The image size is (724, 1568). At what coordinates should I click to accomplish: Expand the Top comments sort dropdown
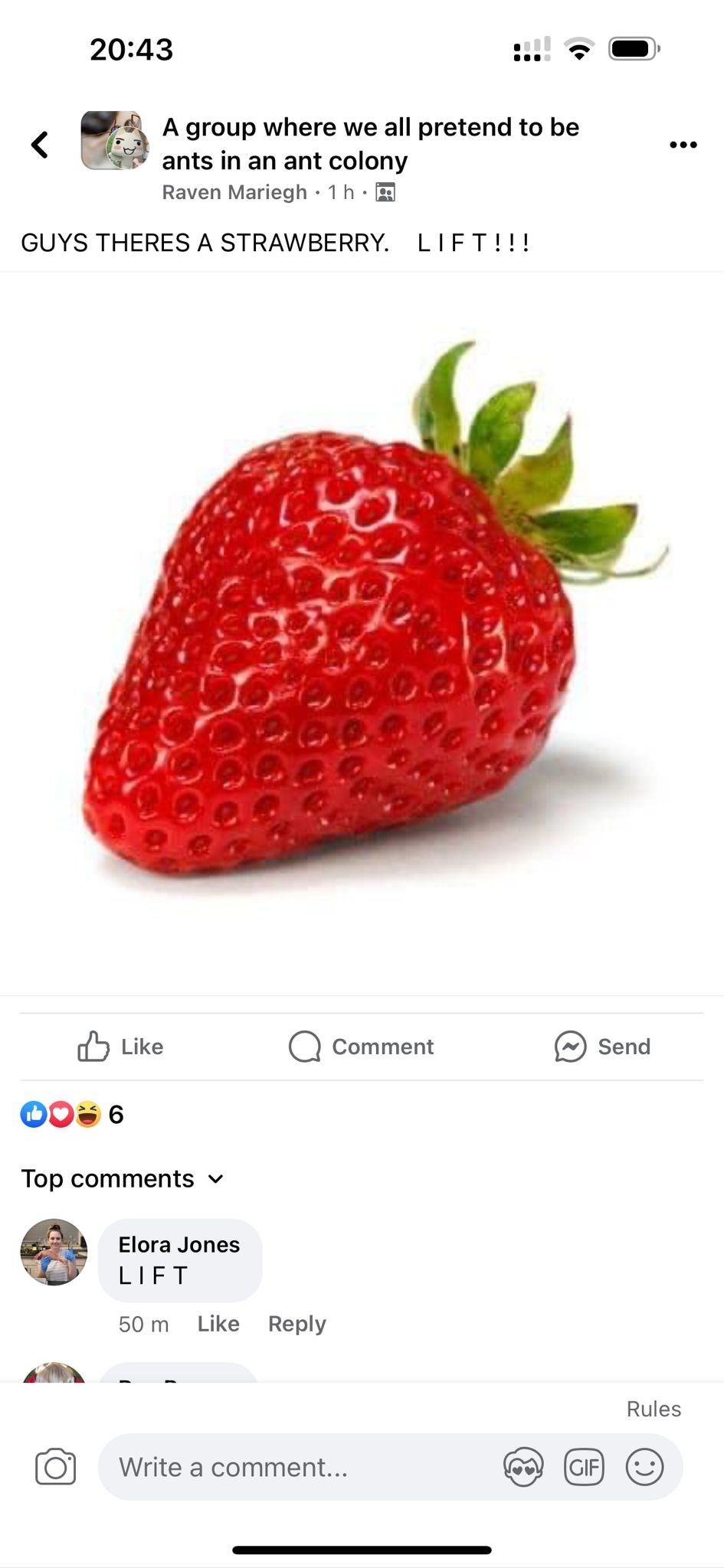click(123, 1178)
